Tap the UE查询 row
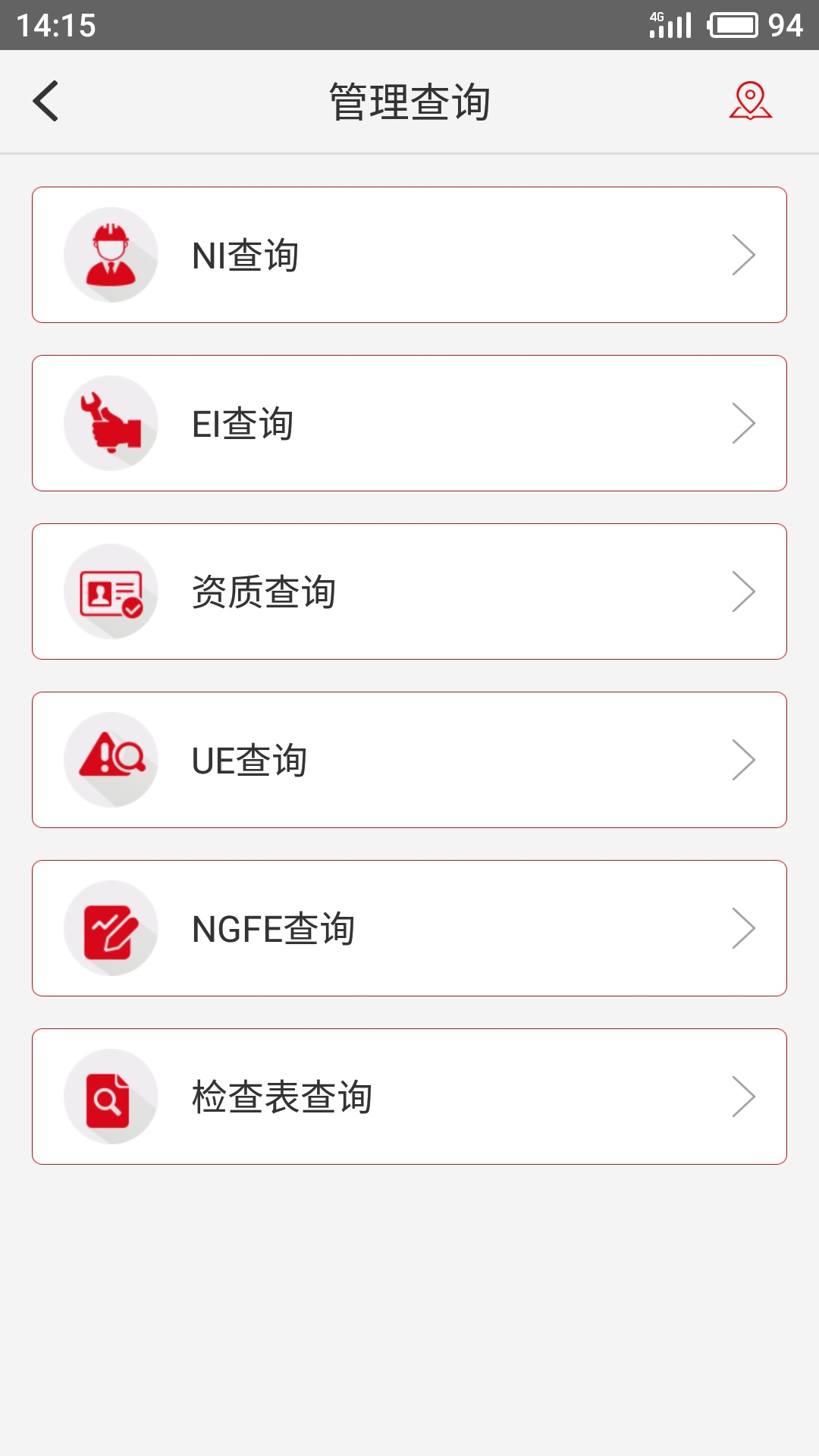 click(409, 760)
